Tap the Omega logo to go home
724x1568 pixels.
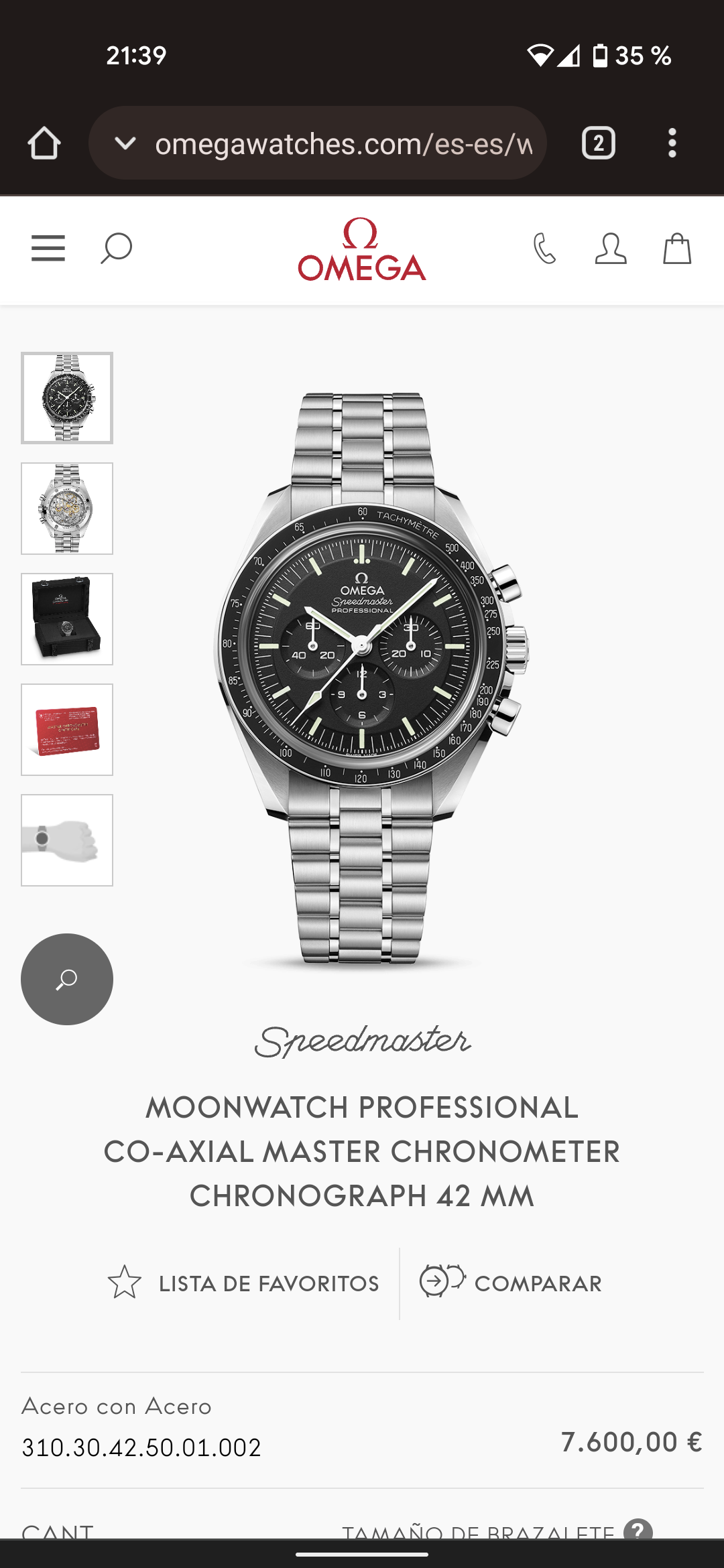coord(361,249)
